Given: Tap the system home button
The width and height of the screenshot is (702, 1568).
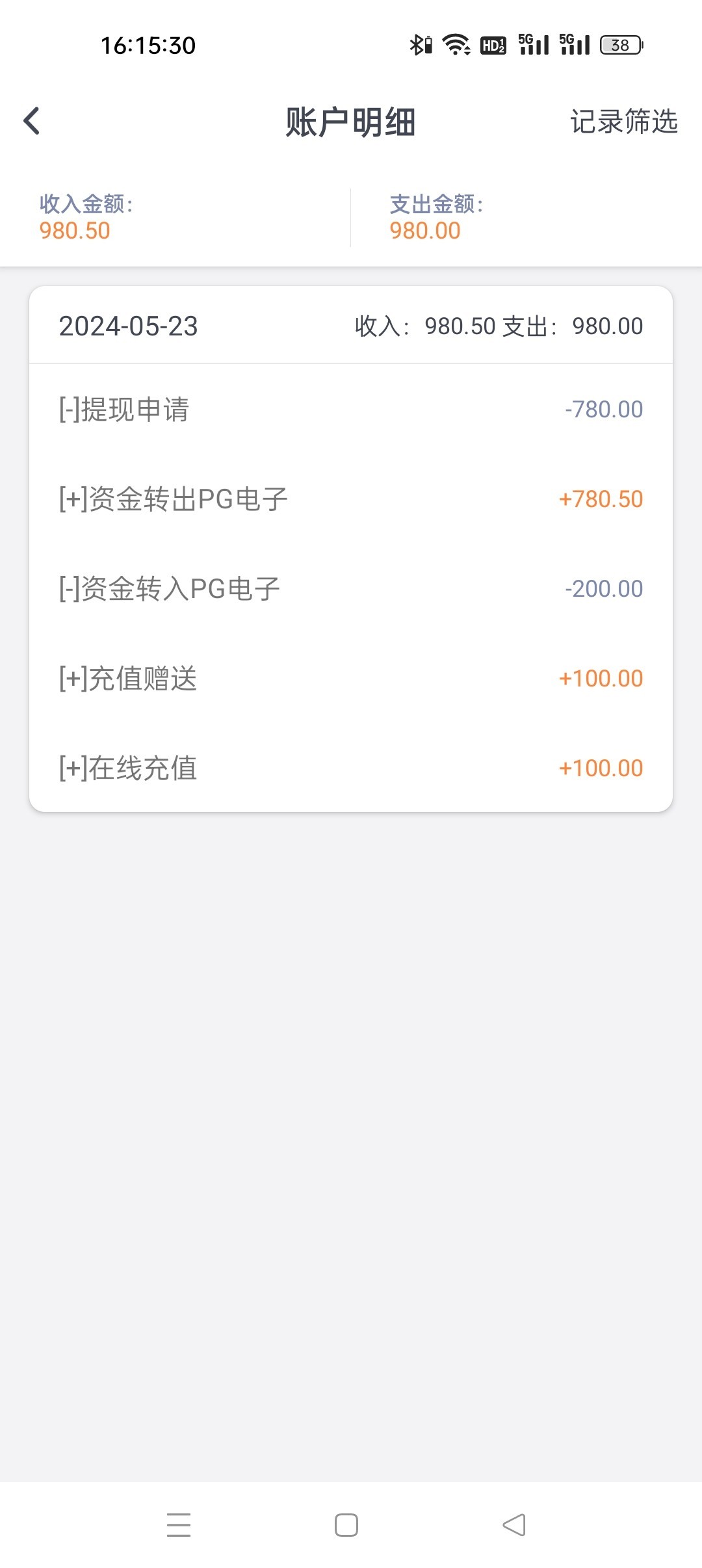Looking at the screenshot, I should 346,1525.
